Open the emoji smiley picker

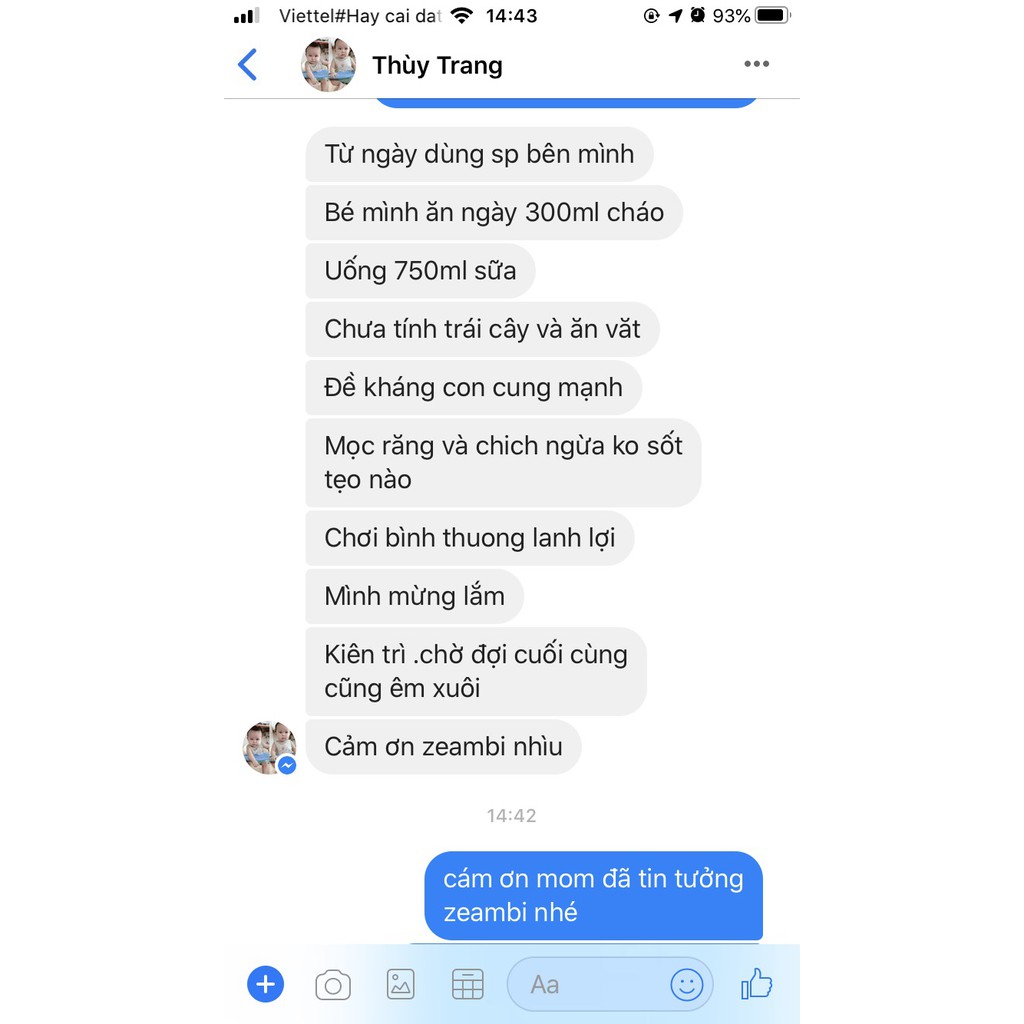click(x=686, y=984)
